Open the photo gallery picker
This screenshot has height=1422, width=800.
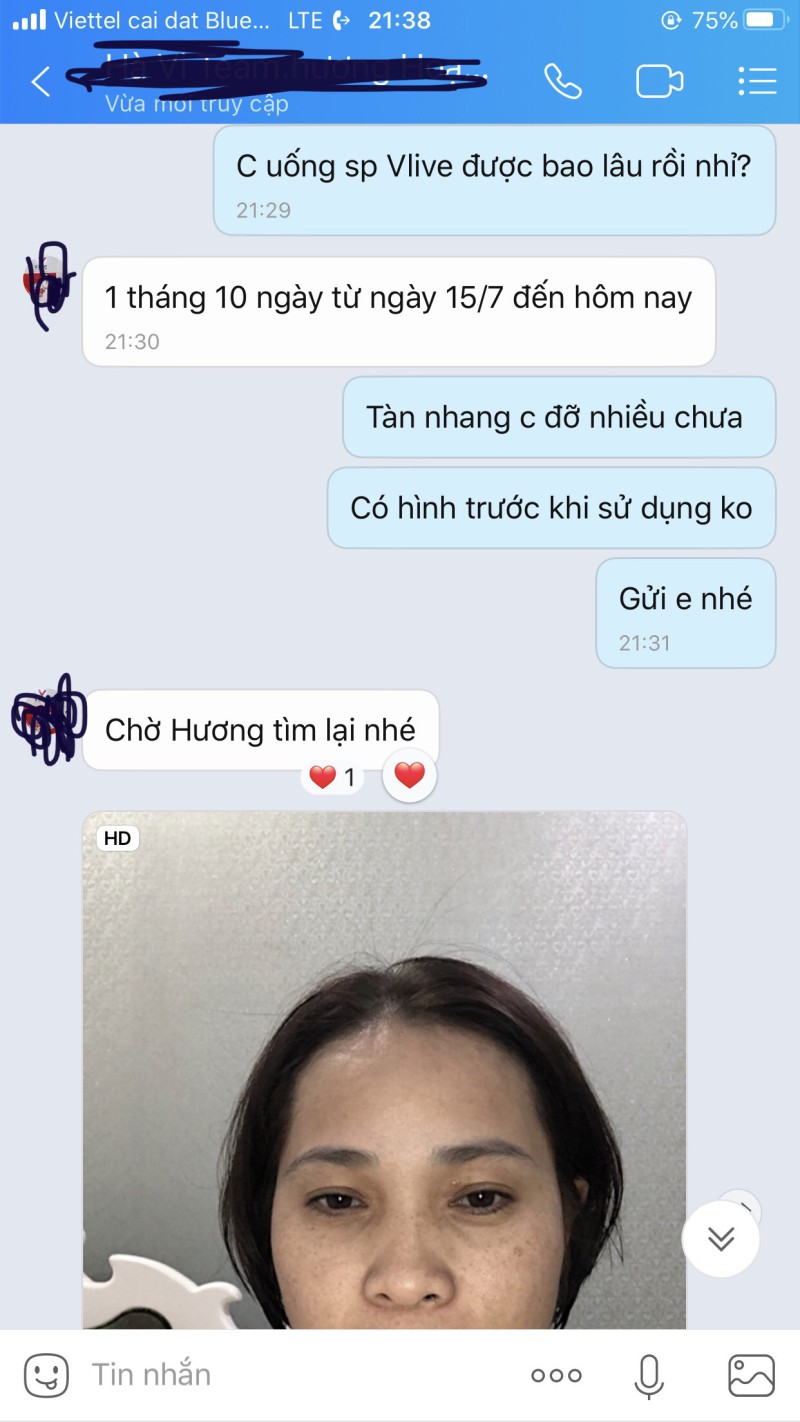click(x=751, y=1375)
